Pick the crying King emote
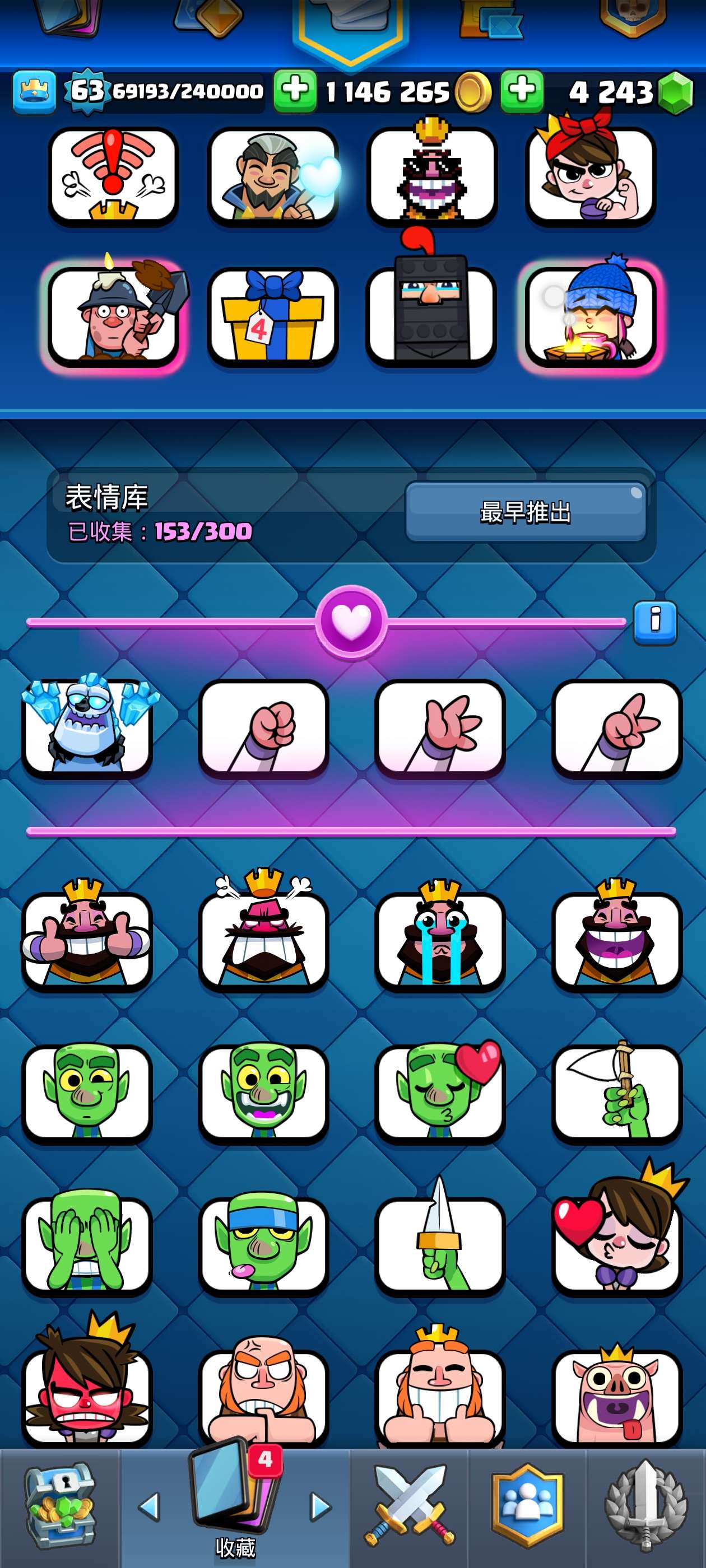Screen dimensions: 706x1568 point(440,937)
